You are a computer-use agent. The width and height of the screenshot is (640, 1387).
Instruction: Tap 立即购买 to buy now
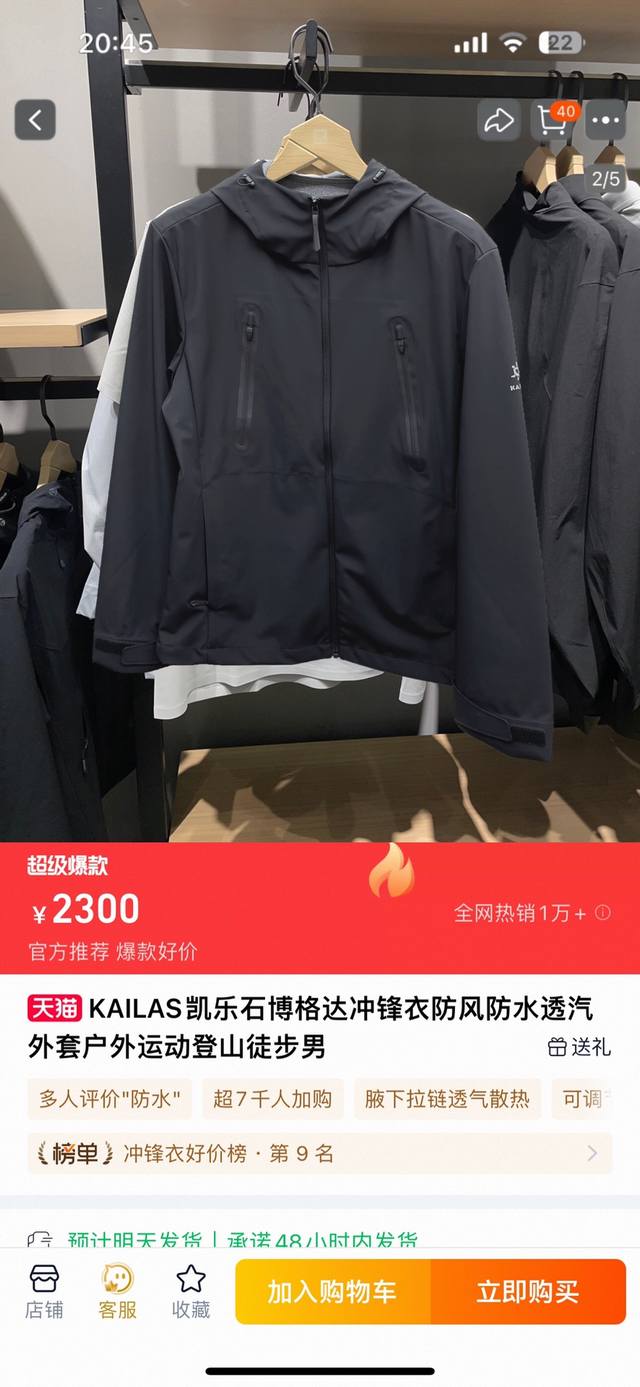tap(527, 1291)
